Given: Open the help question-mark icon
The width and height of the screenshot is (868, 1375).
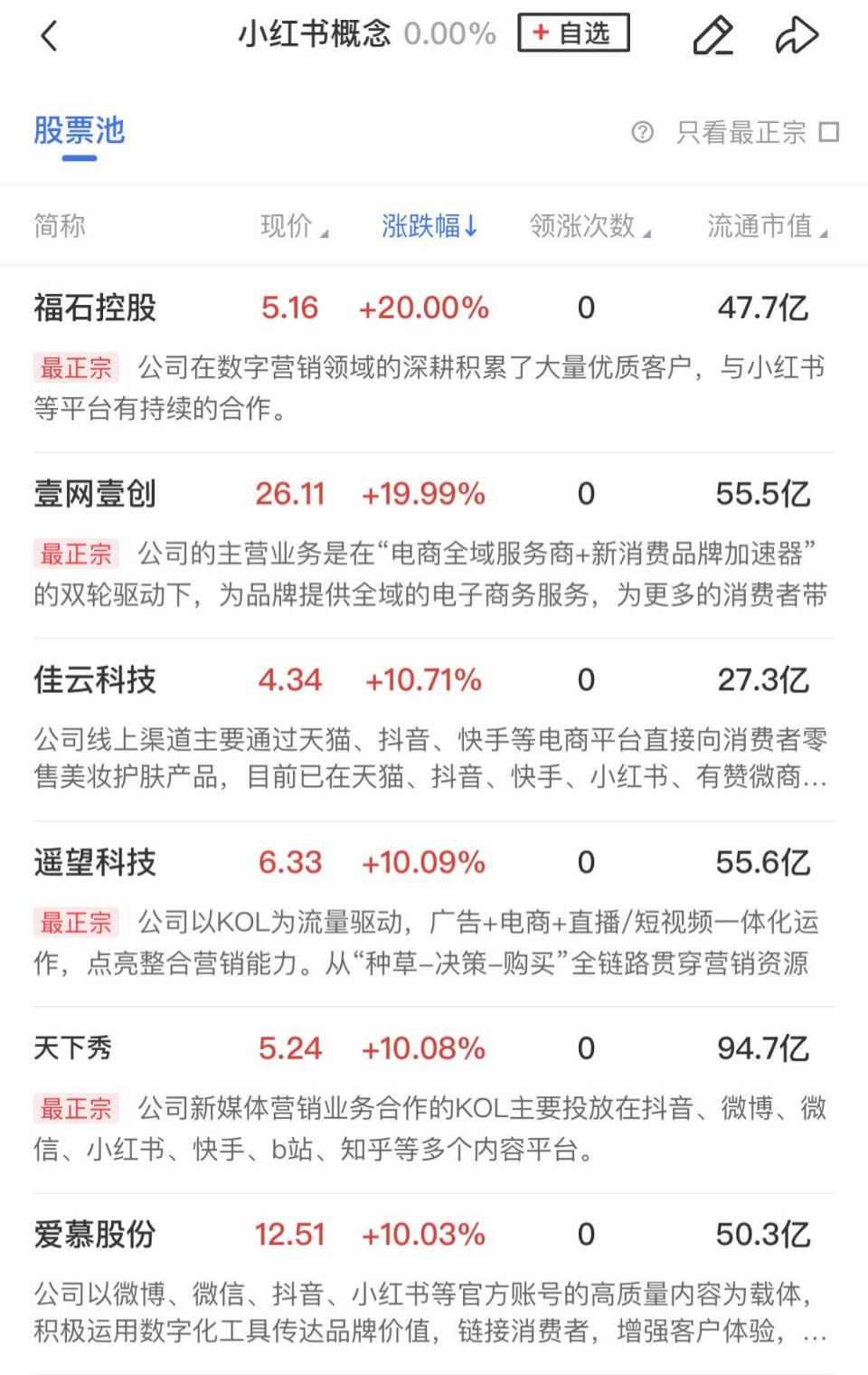Looking at the screenshot, I should point(643,132).
